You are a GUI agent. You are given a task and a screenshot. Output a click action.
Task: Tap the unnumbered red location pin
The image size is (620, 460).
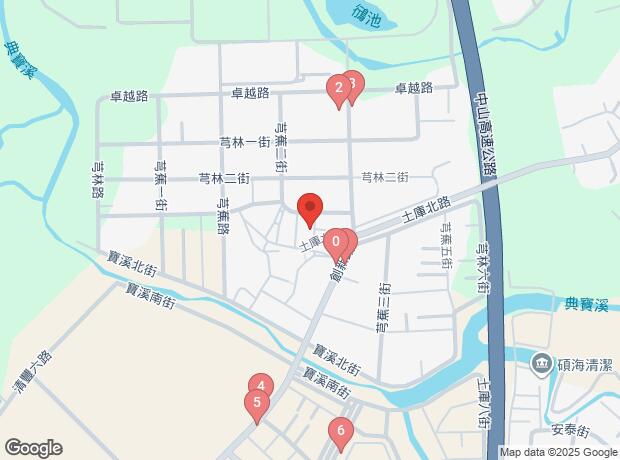pos(310,209)
